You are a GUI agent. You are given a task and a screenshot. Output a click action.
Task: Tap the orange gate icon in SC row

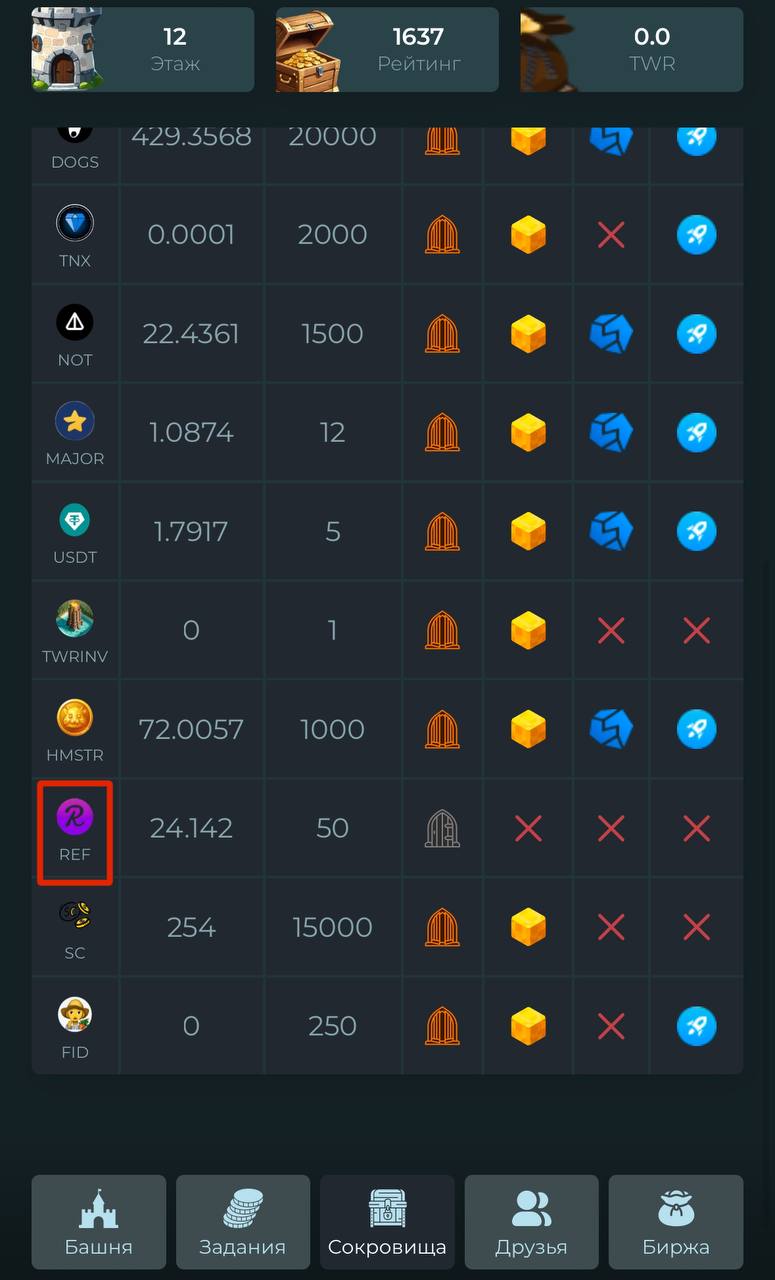point(442,927)
